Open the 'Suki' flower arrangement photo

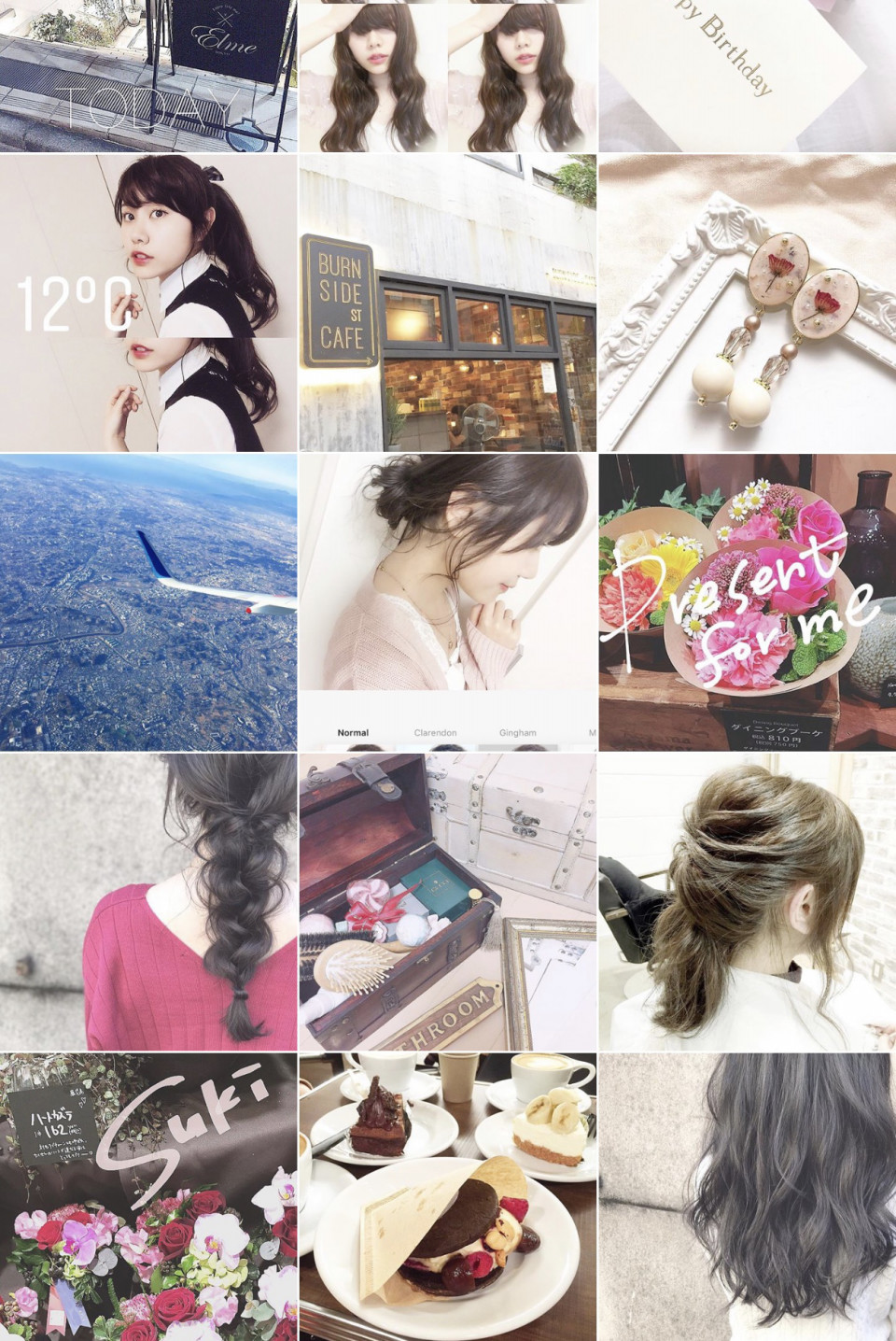pyautogui.click(x=148, y=1197)
